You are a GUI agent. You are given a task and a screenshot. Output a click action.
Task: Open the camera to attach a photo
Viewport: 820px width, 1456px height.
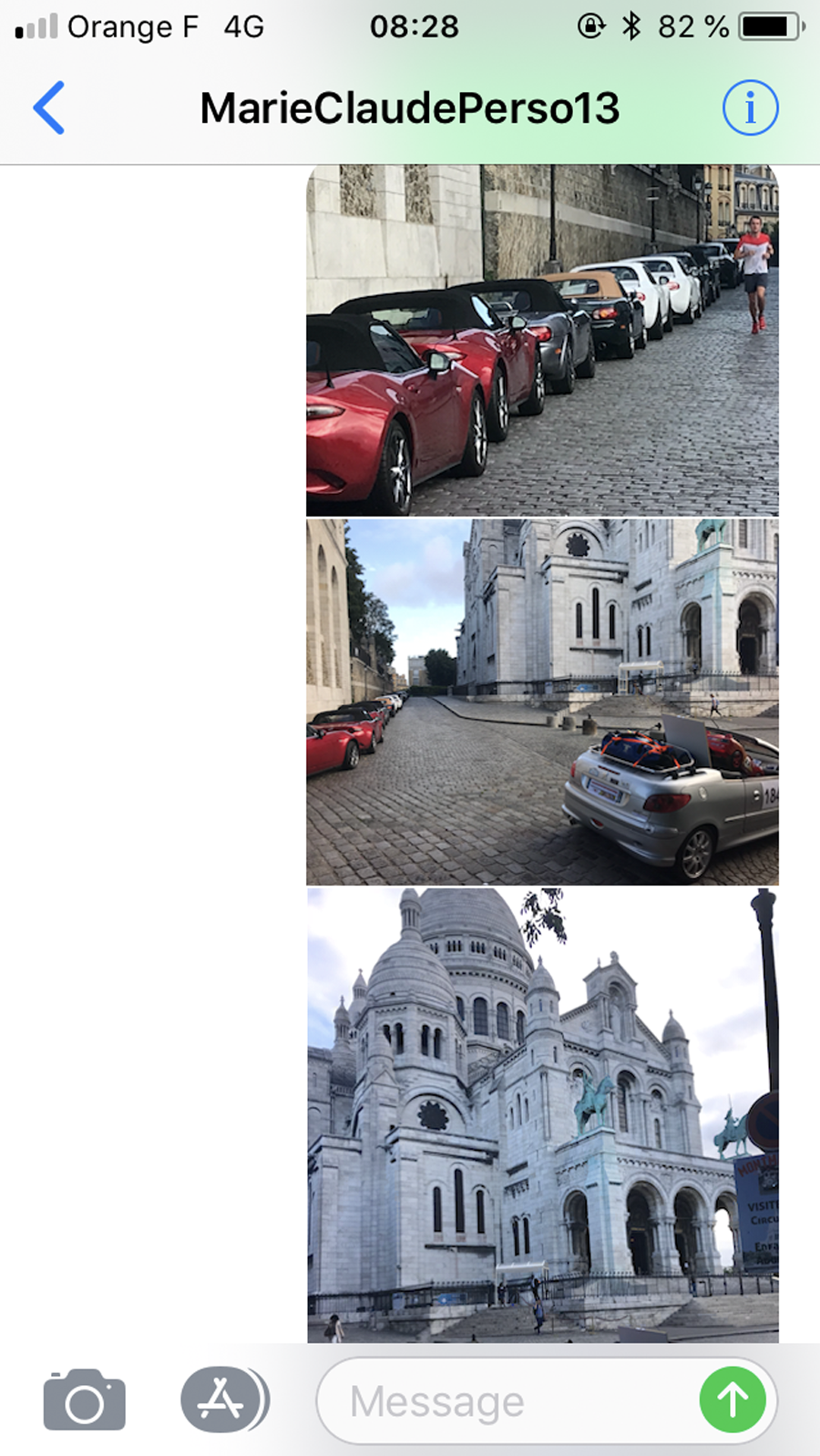pyautogui.click(x=85, y=1400)
